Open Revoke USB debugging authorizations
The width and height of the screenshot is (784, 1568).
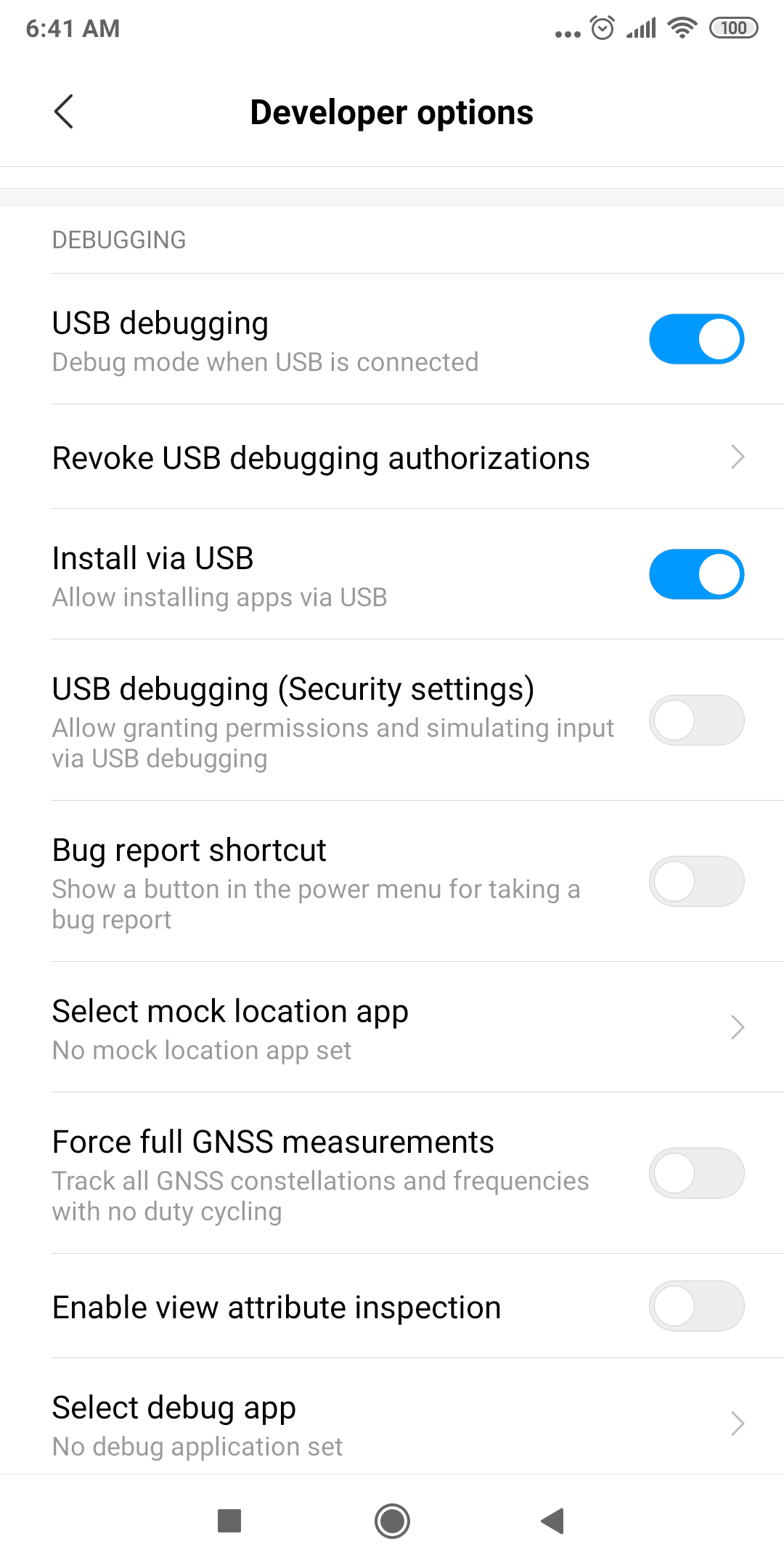pos(392,457)
